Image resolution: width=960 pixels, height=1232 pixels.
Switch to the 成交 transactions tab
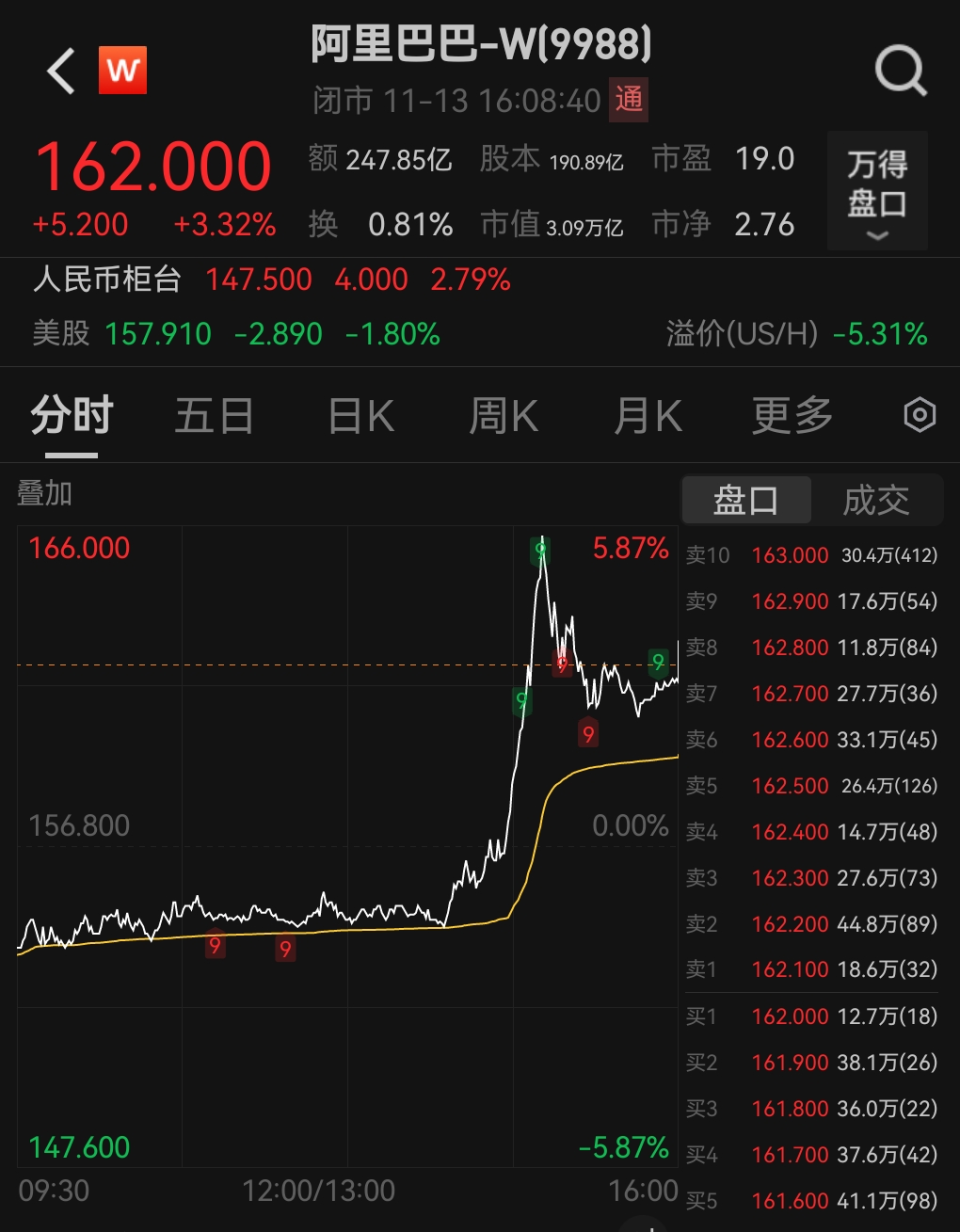878,500
